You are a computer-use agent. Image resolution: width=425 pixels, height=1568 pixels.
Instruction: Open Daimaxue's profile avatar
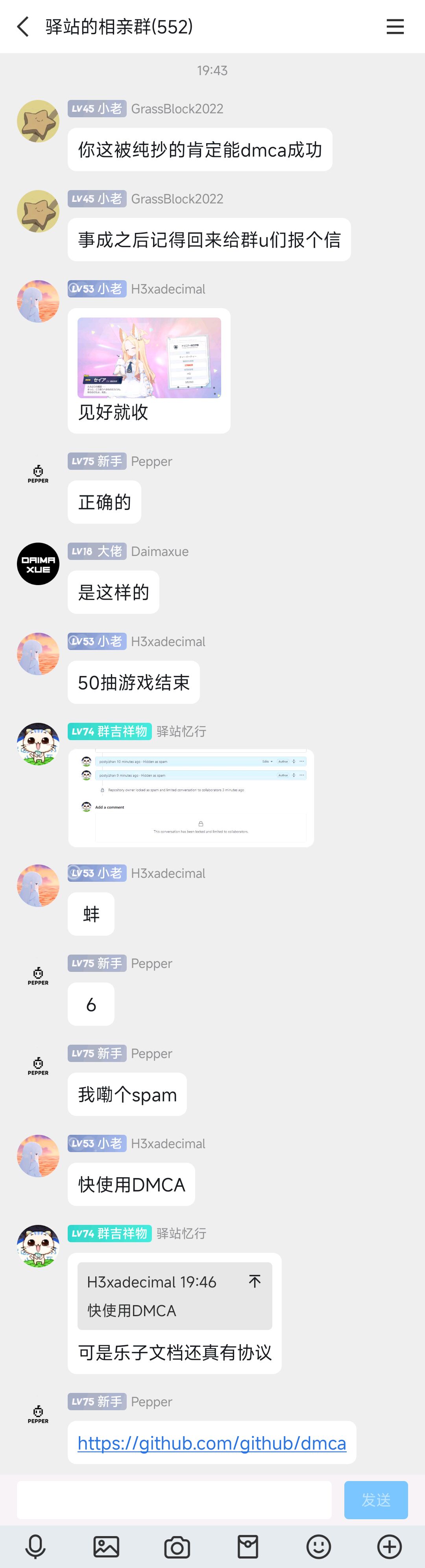tap(38, 563)
